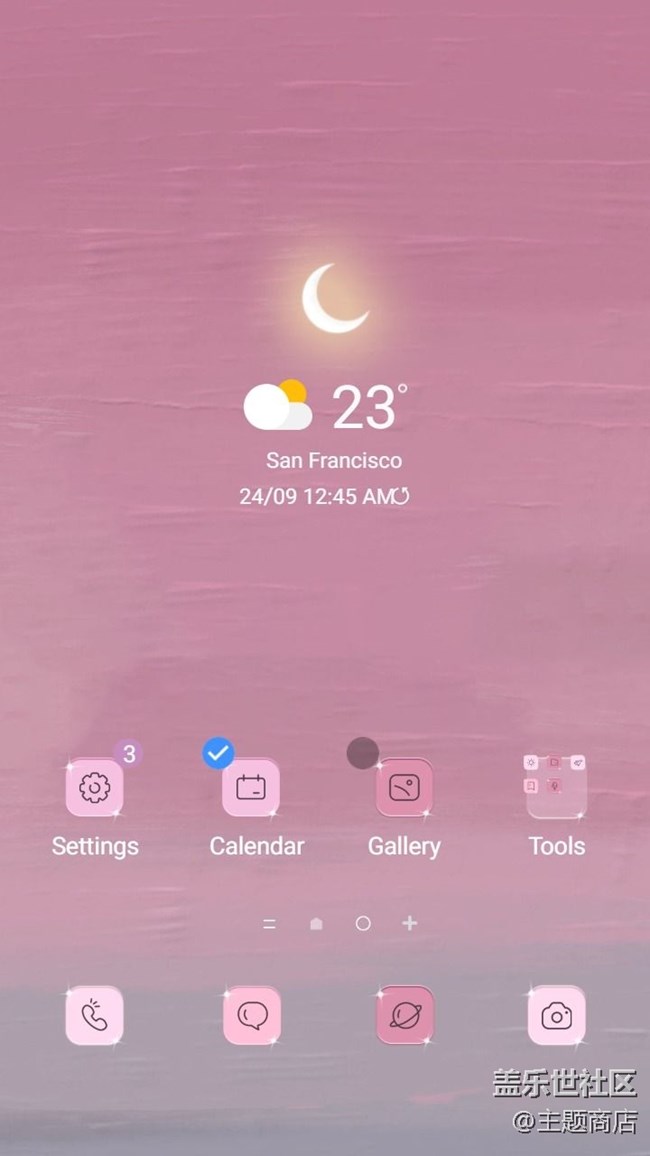Open the Camera app in dock
Screen dimensions: 650x1156
coord(556,1016)
